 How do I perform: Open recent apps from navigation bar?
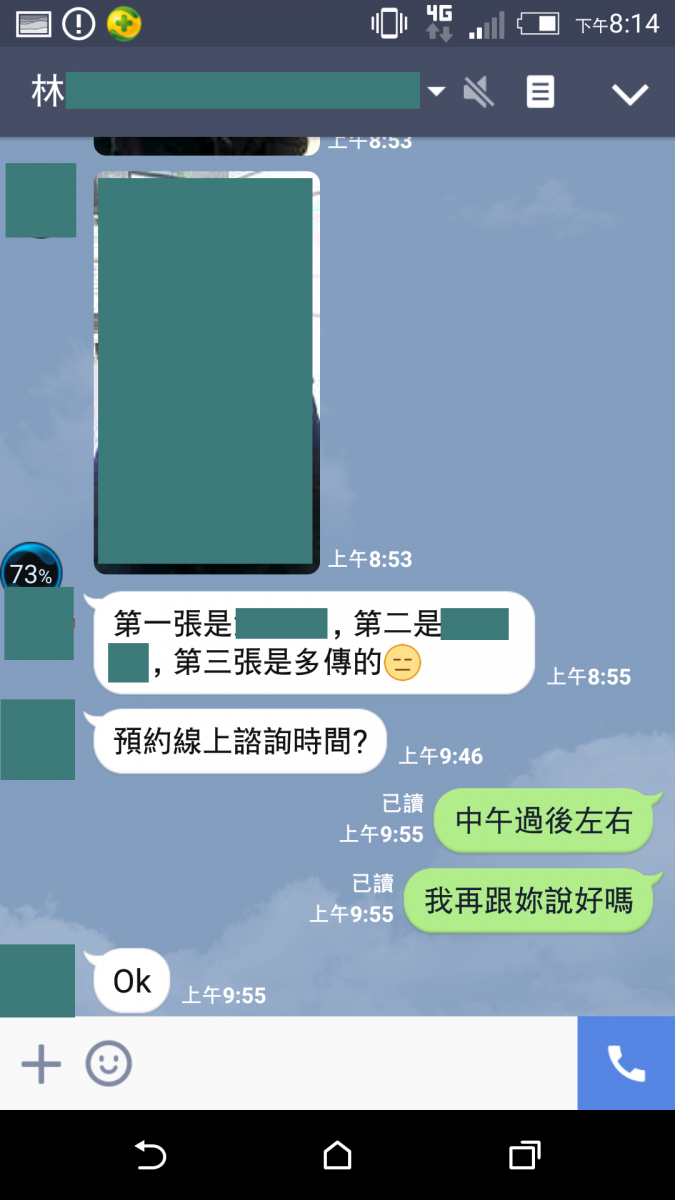tap(524, 1156)
